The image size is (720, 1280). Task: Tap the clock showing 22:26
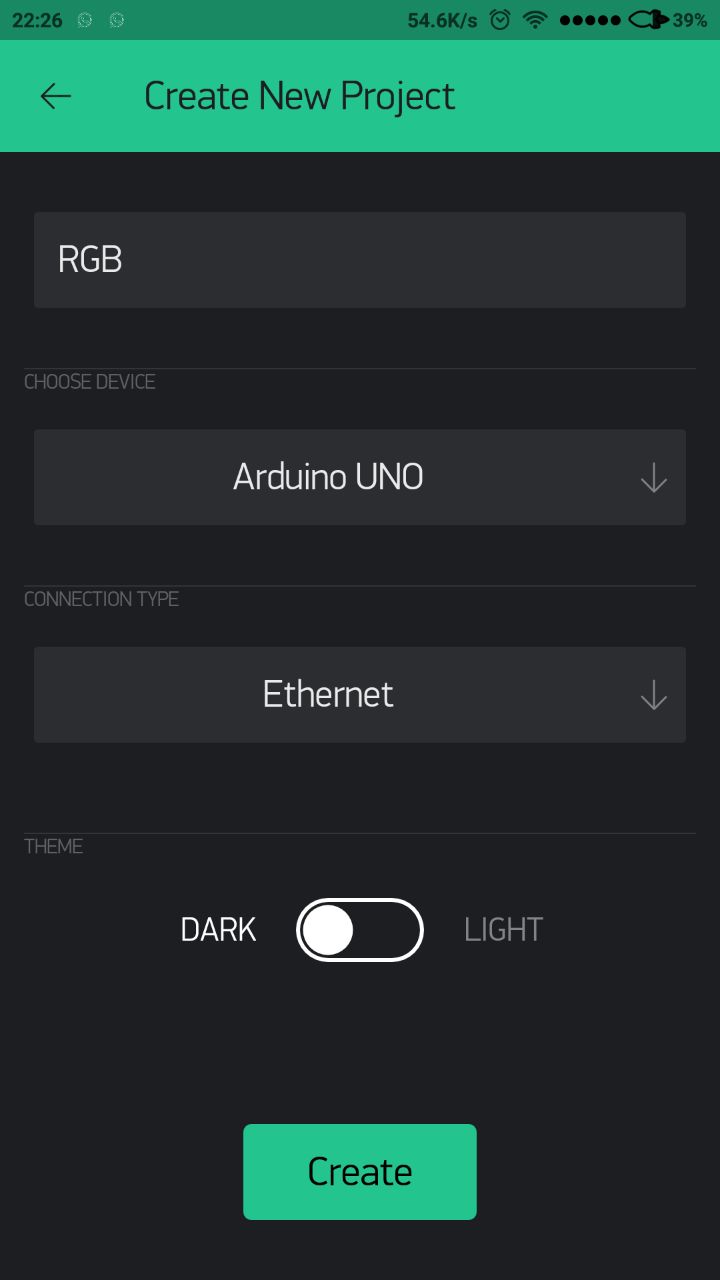(x=36, y=18)
